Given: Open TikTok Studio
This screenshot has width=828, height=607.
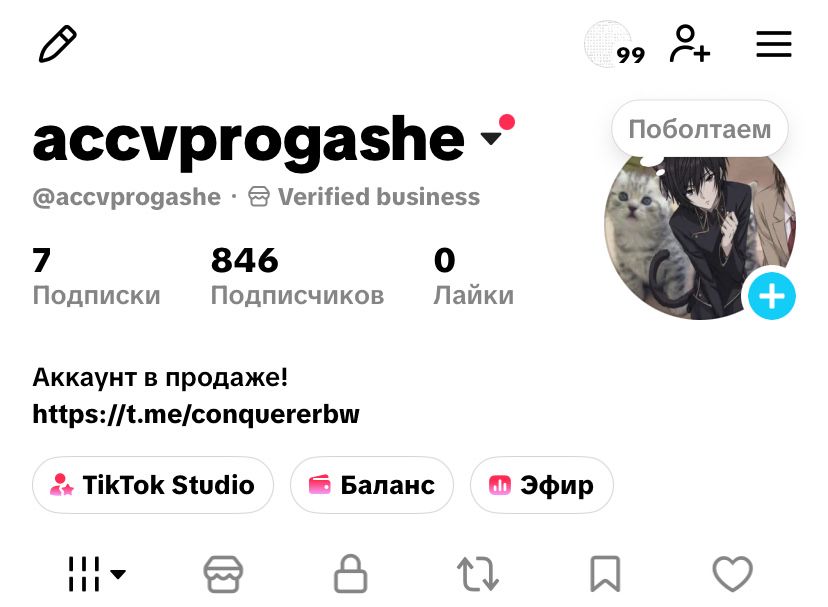Looking at the screenshot, I should [153, 485].
